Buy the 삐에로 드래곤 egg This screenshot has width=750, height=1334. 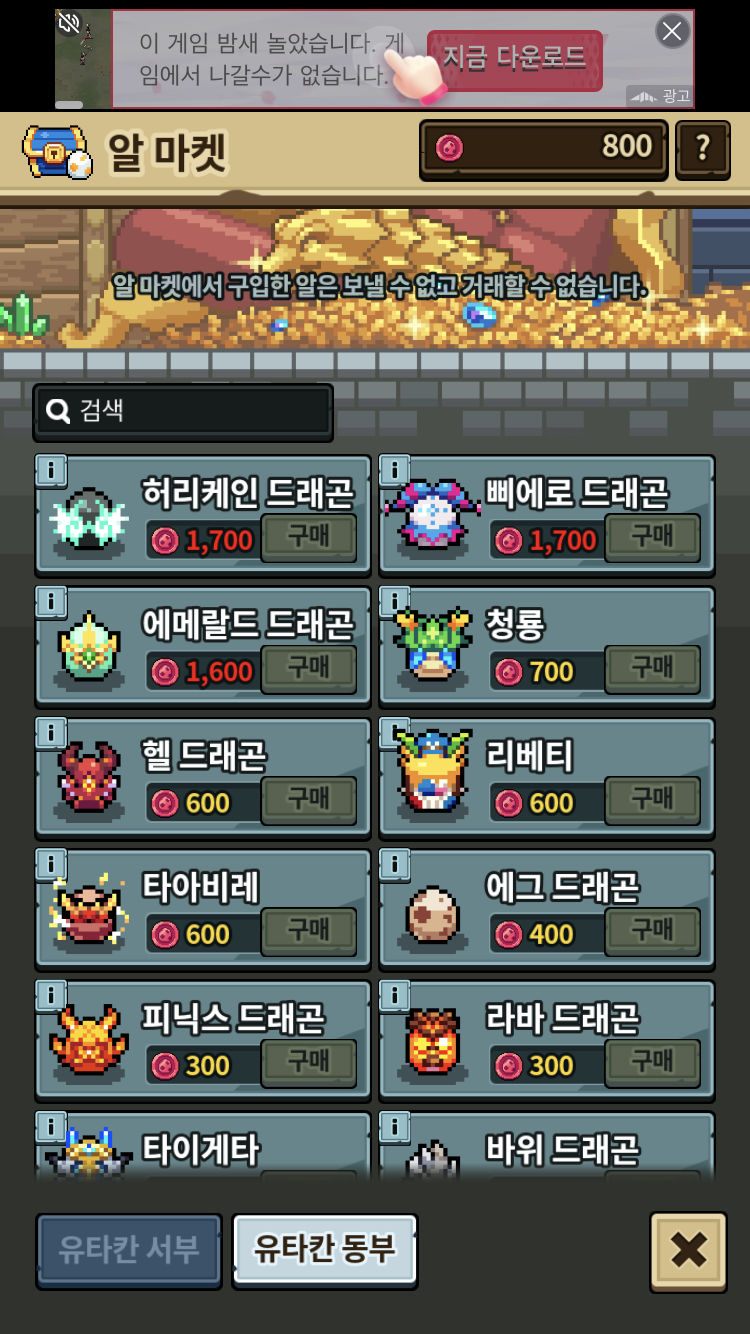(x=652, y=537)
